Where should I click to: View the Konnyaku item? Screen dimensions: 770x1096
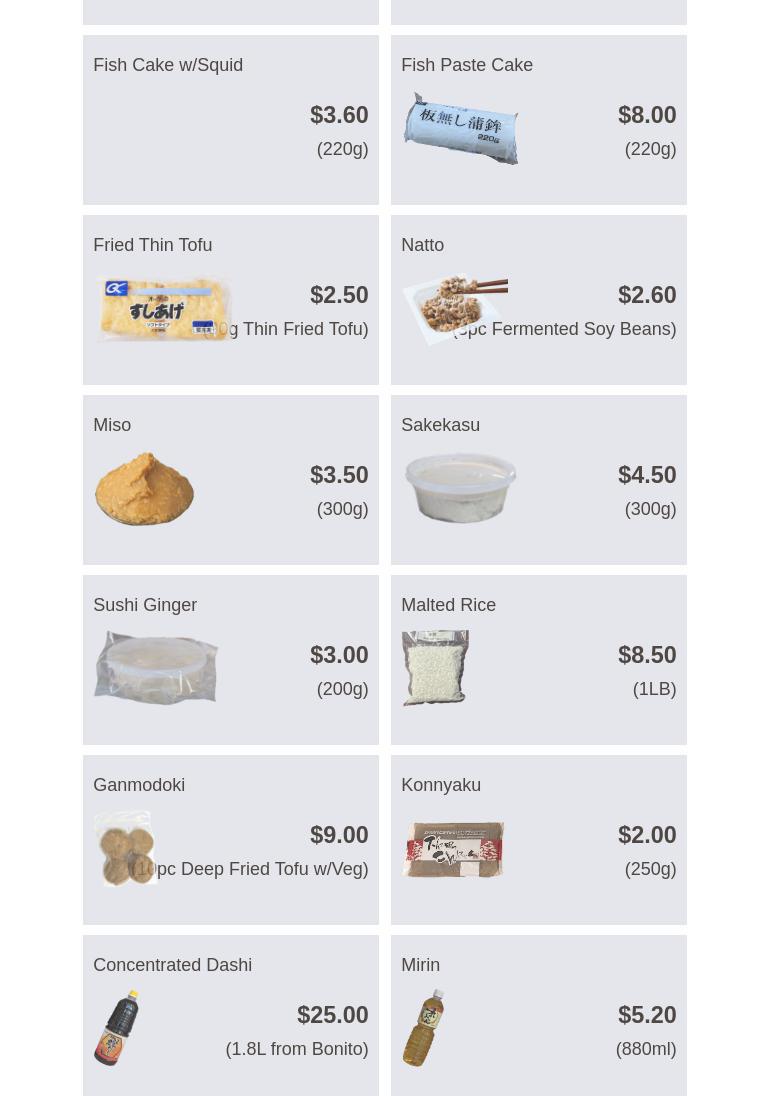pyautogui.click(x=538, y=840)
